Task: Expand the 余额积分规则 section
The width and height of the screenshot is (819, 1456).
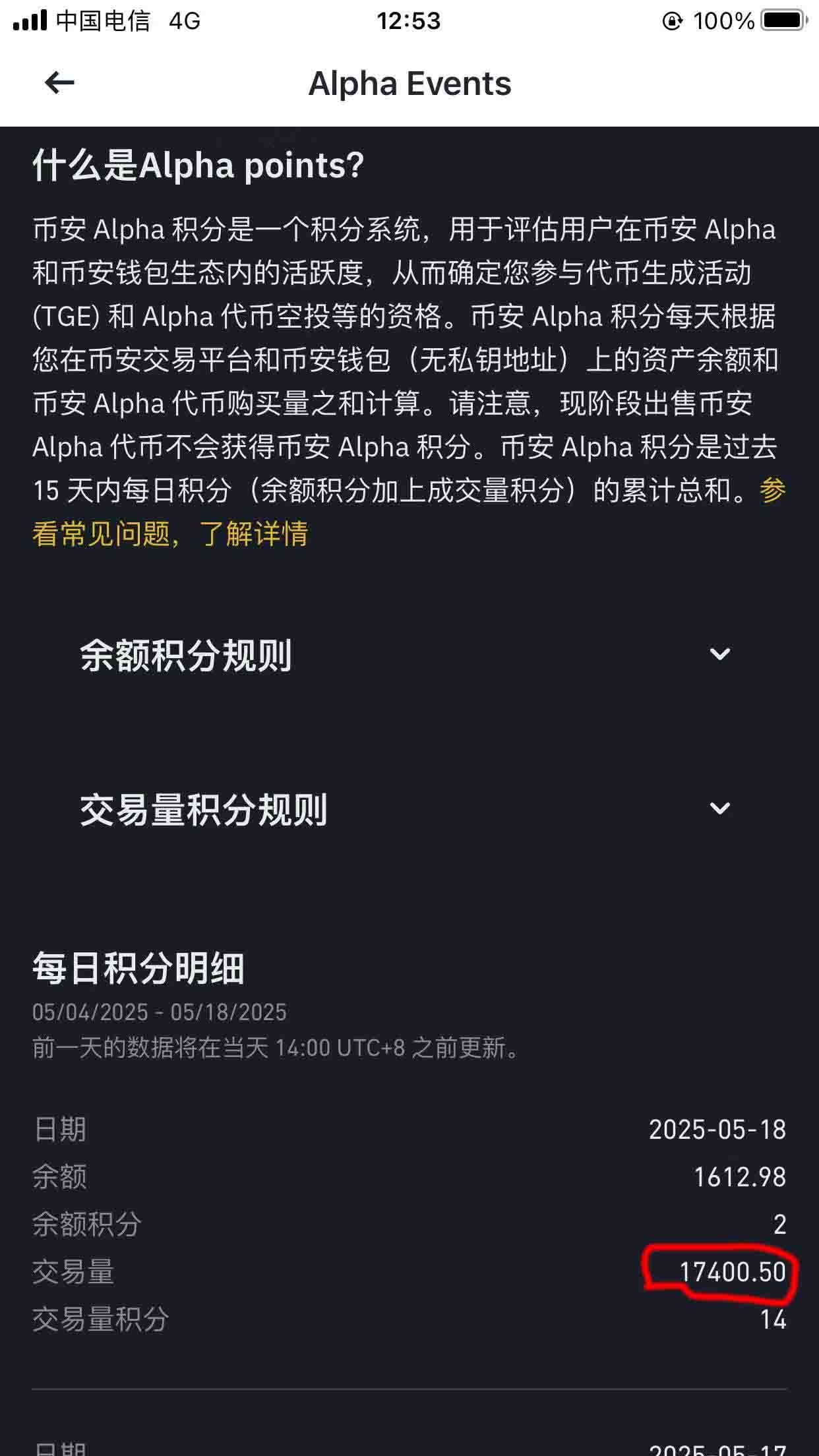Action: tap(719, 654)
